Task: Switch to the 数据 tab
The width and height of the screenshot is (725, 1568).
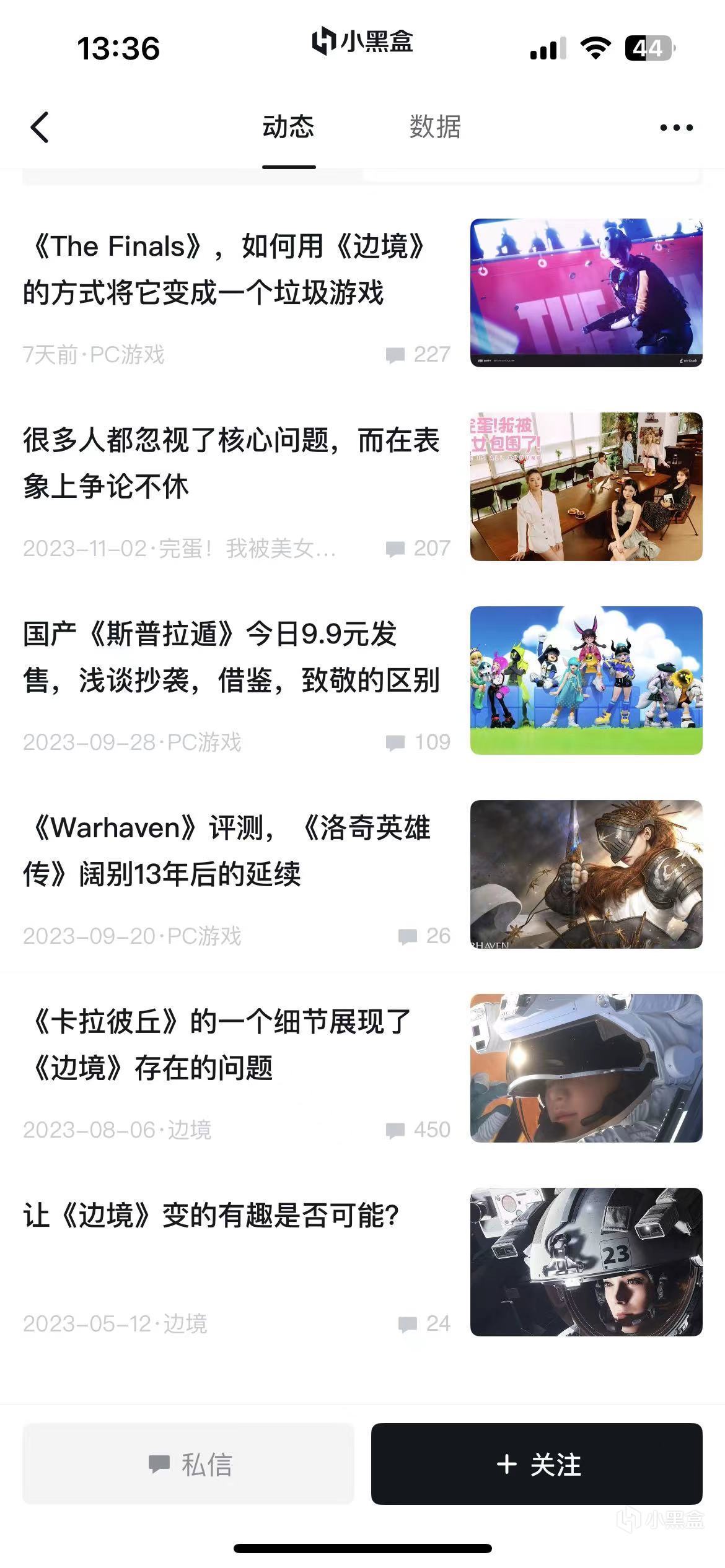Action: pos(434,128)
